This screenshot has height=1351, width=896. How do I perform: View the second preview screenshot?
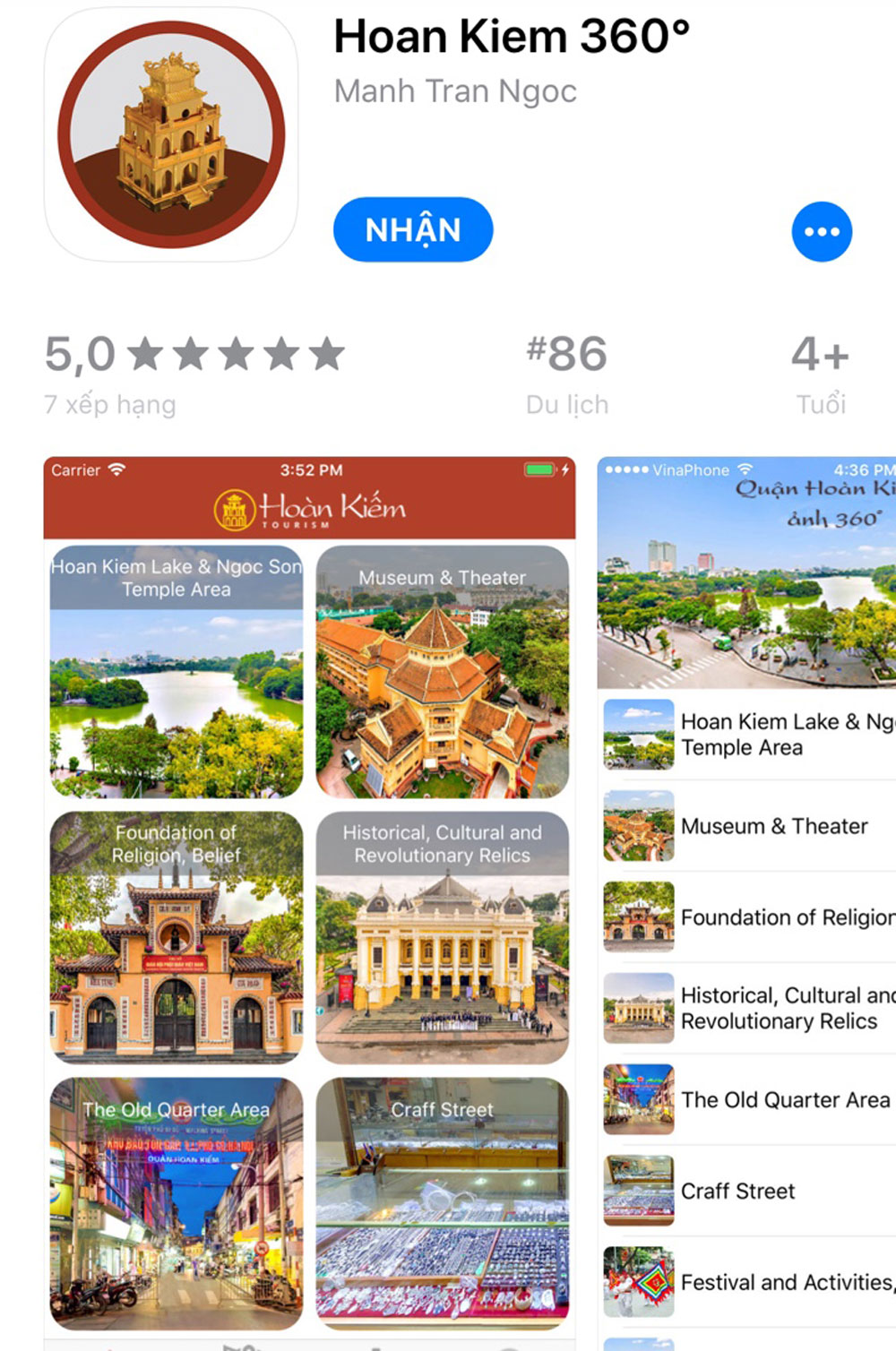(747, 896)
